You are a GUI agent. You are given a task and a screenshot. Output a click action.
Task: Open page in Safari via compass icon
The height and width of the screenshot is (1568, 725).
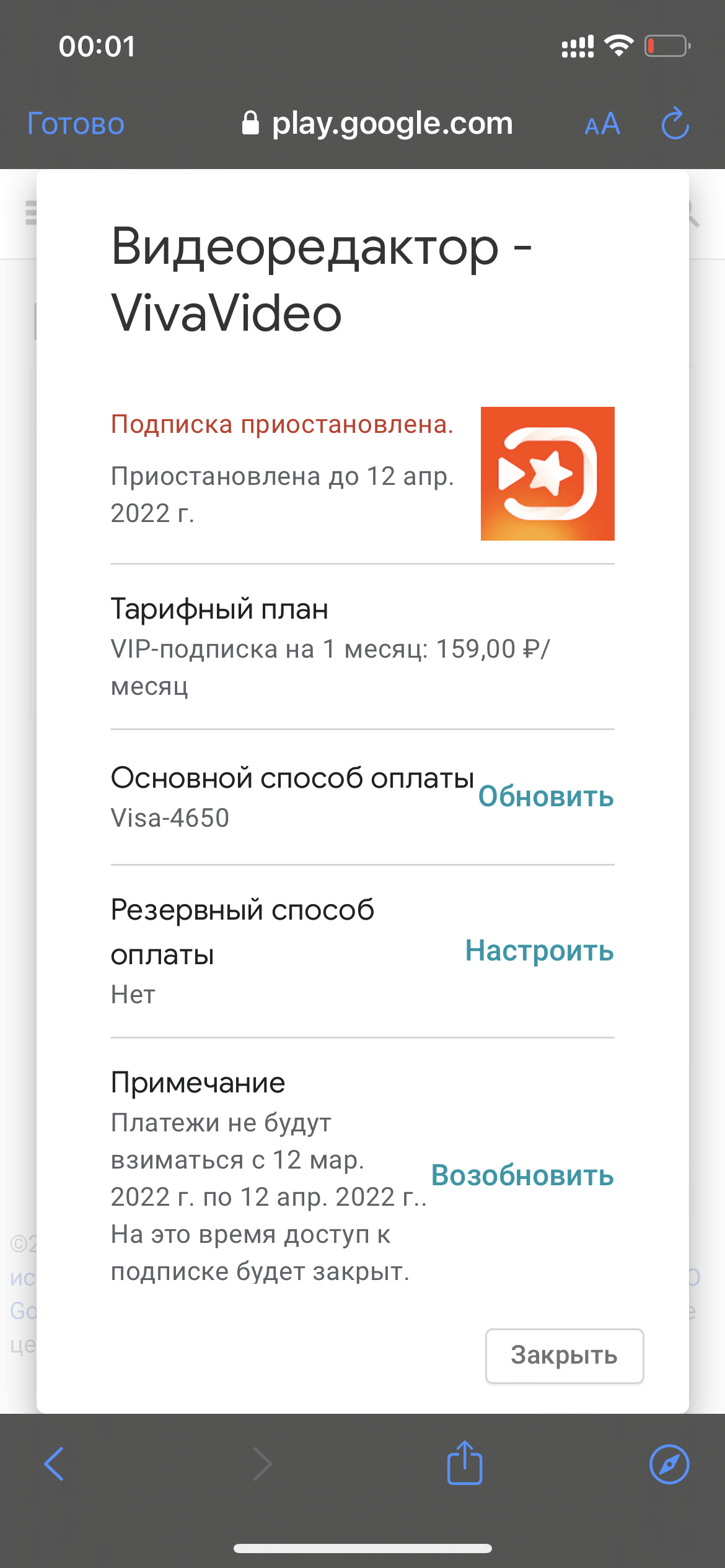pyautogui.click(x=669, y=1464)
